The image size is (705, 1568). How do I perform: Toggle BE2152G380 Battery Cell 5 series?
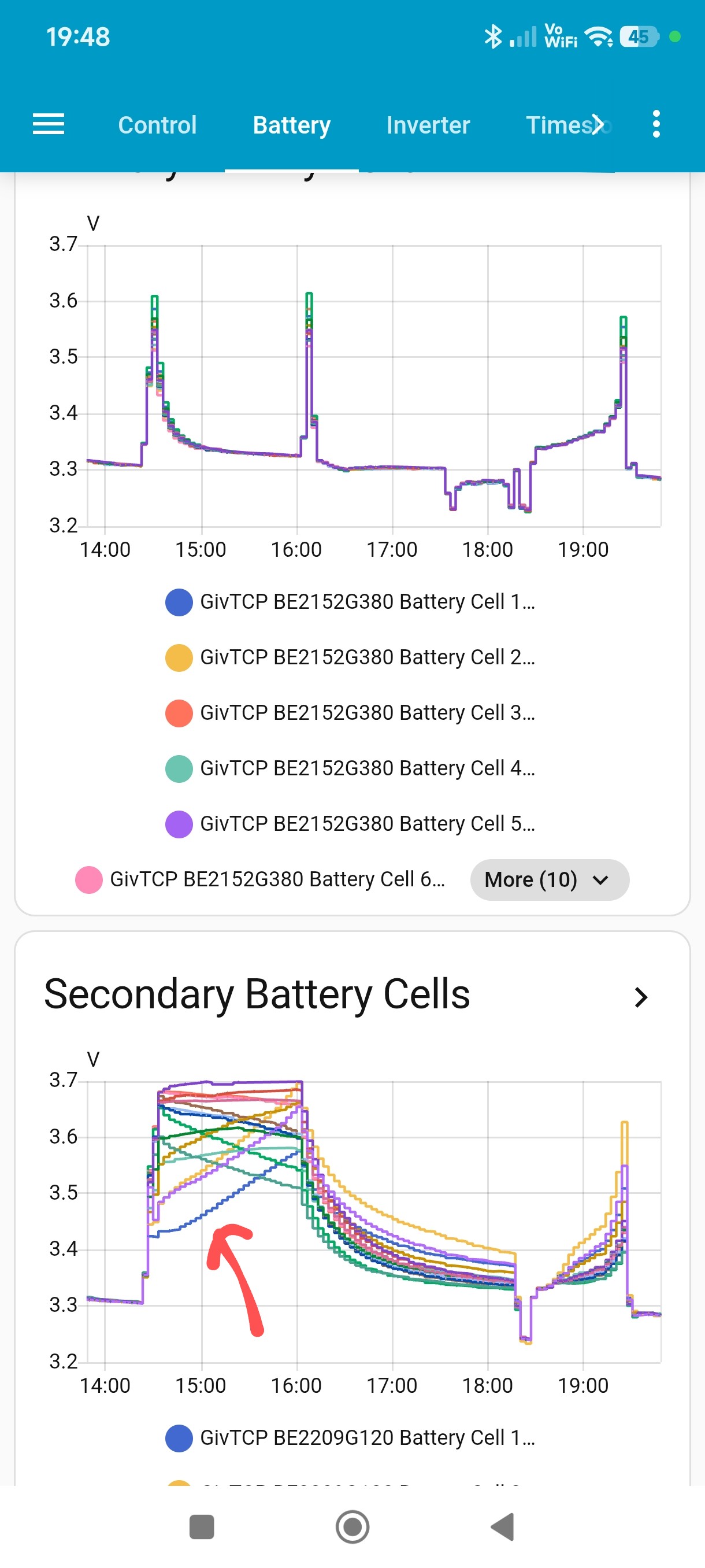point(350,823)
